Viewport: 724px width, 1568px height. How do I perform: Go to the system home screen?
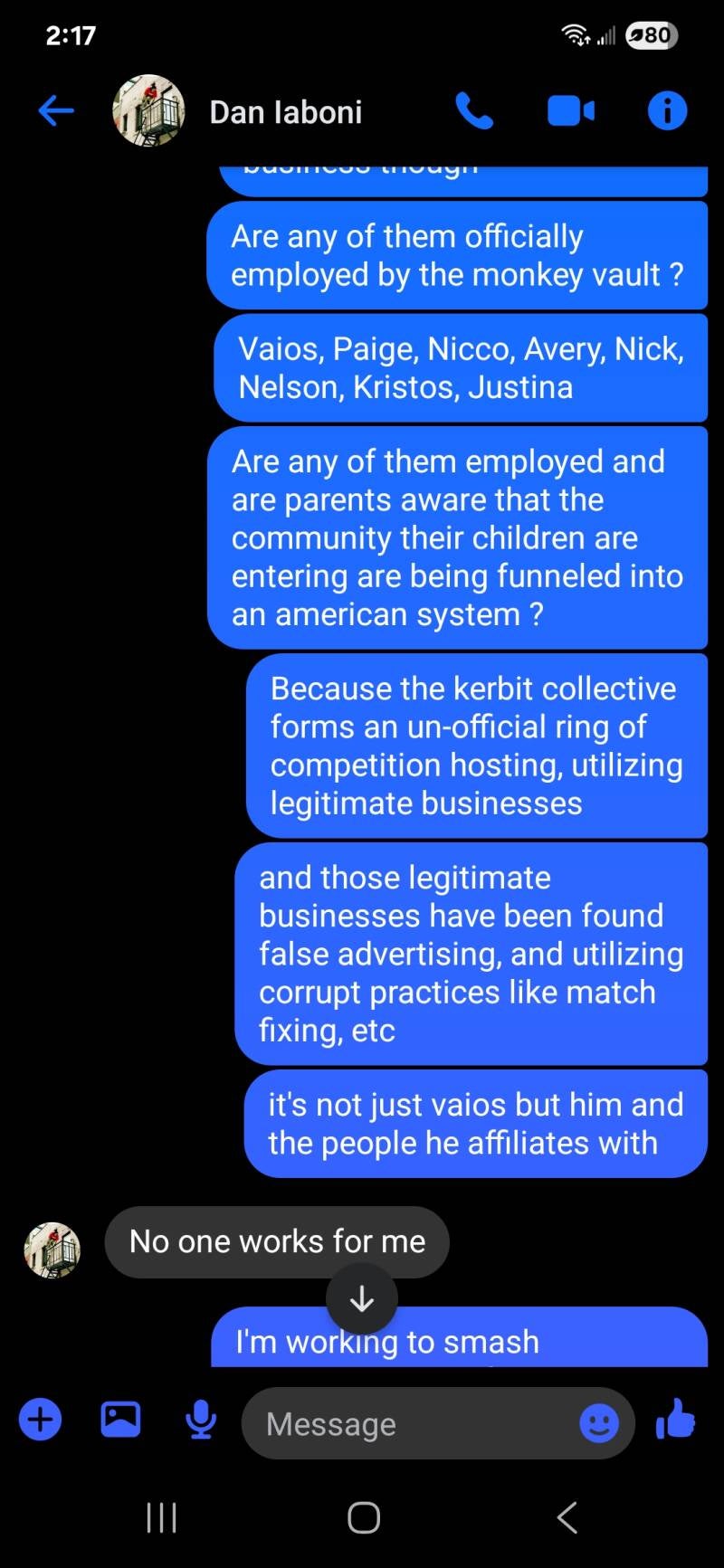(364, 1517)
